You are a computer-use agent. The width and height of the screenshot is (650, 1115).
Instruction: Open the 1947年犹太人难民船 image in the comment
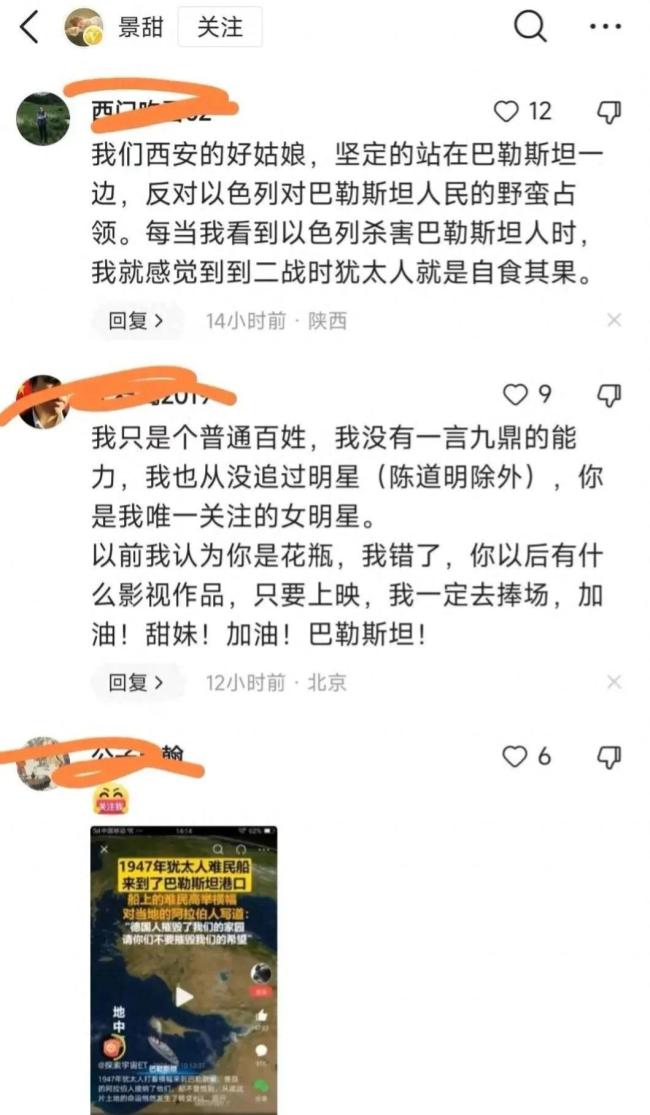coord(184,965)
